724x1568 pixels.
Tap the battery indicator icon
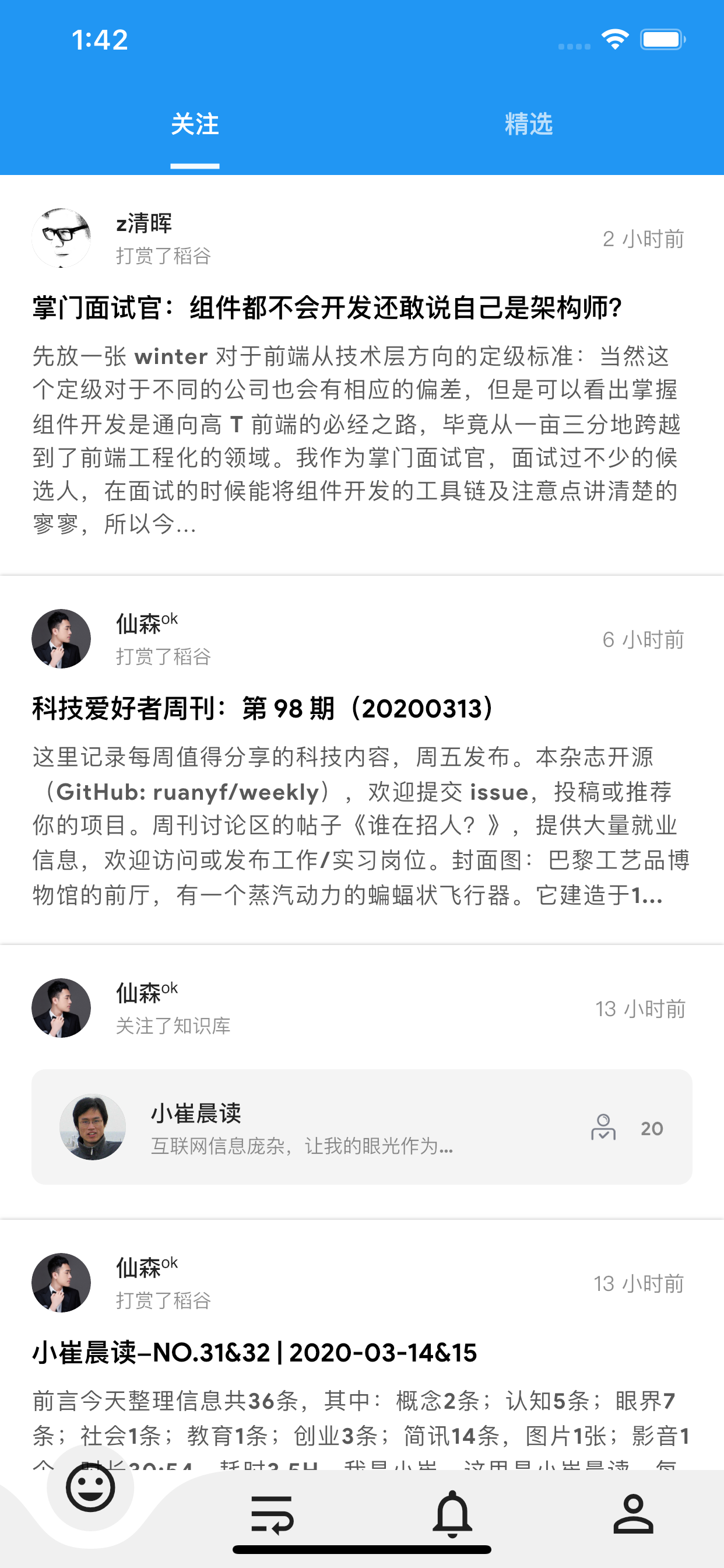point(662,38)
